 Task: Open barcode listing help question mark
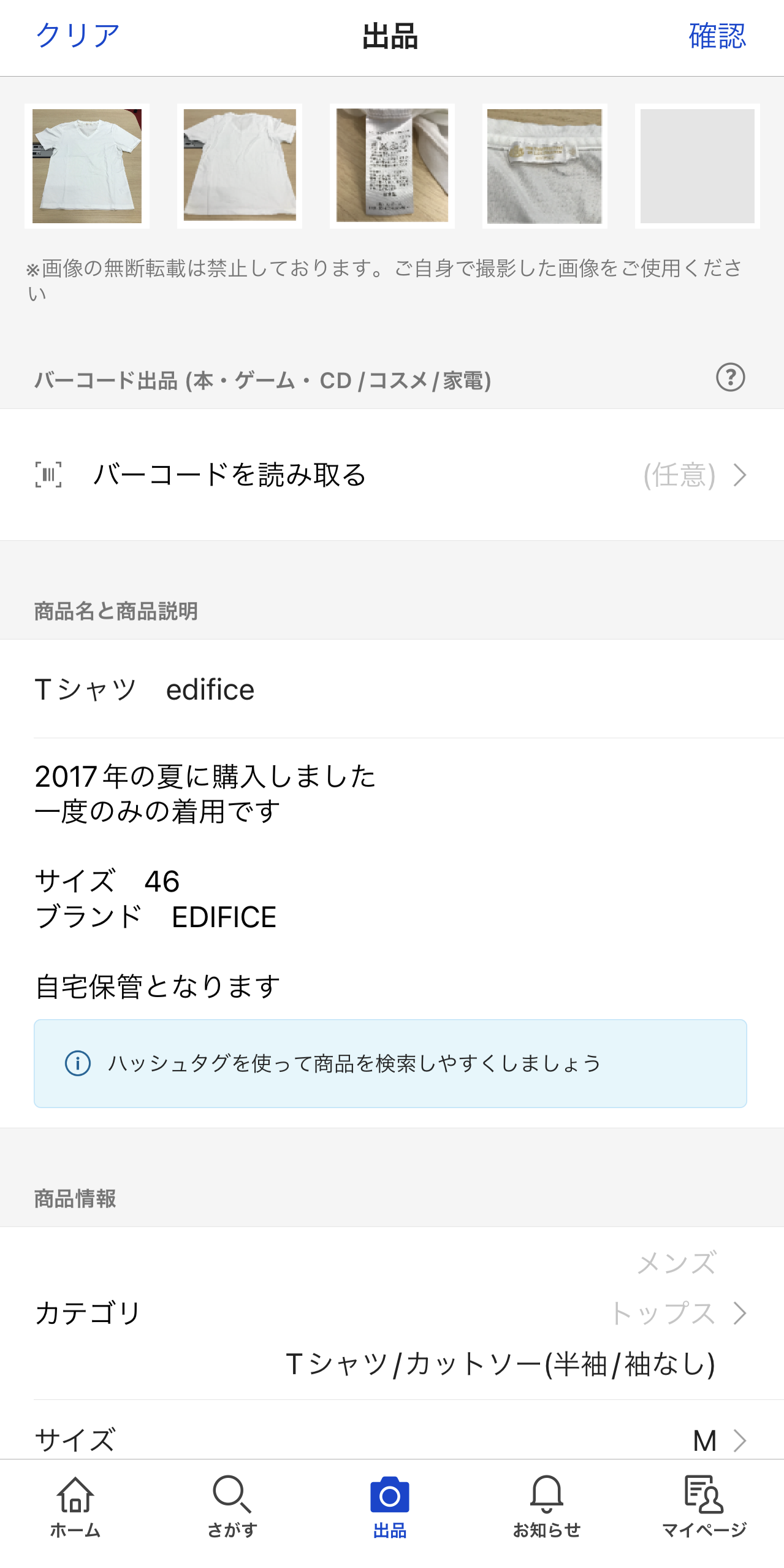pyautogui.click(x=731, y=378)
